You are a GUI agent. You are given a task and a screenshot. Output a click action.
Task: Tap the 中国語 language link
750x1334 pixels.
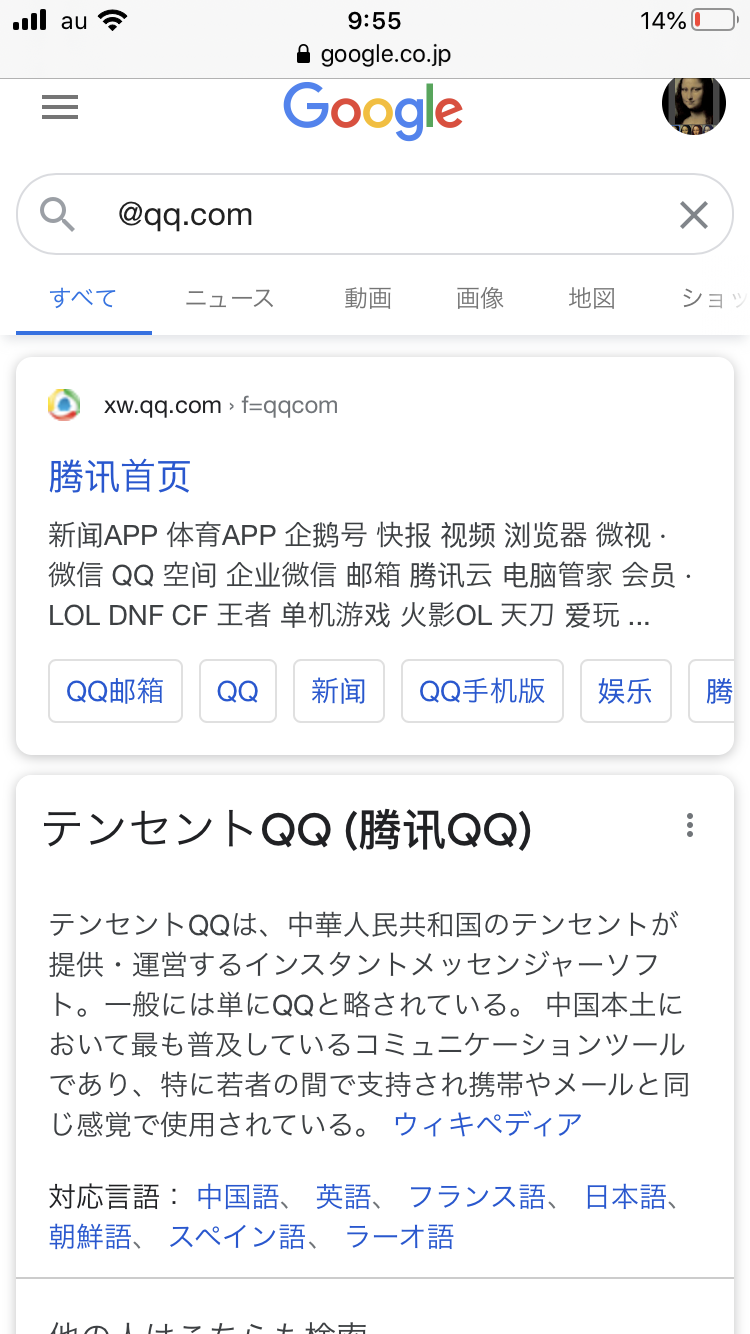point(238,1196)
